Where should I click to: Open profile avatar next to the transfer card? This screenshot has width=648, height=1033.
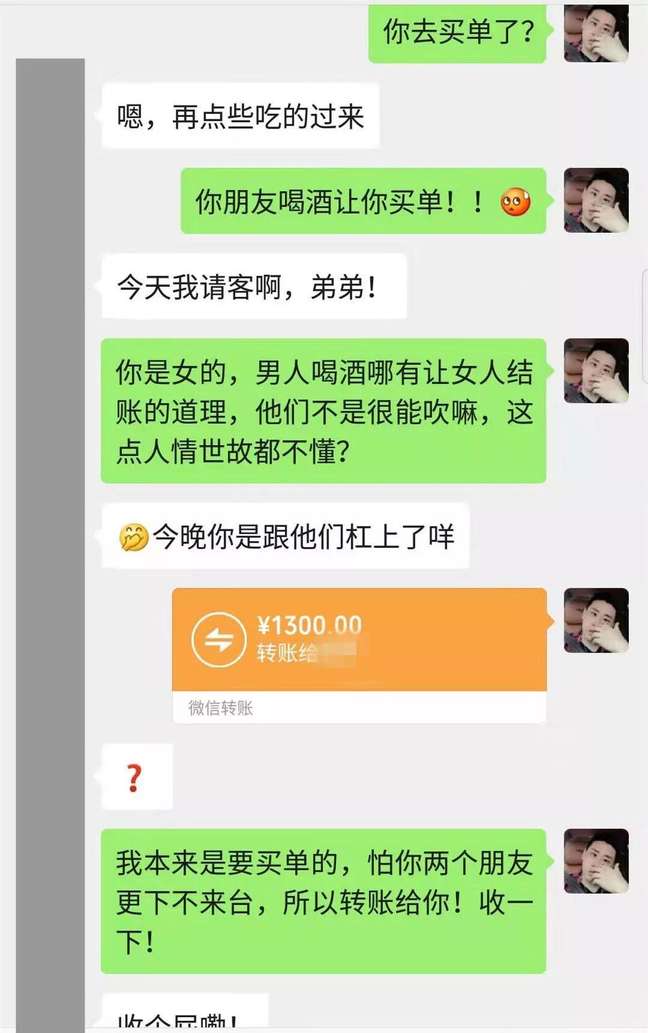tap(596, 620)
